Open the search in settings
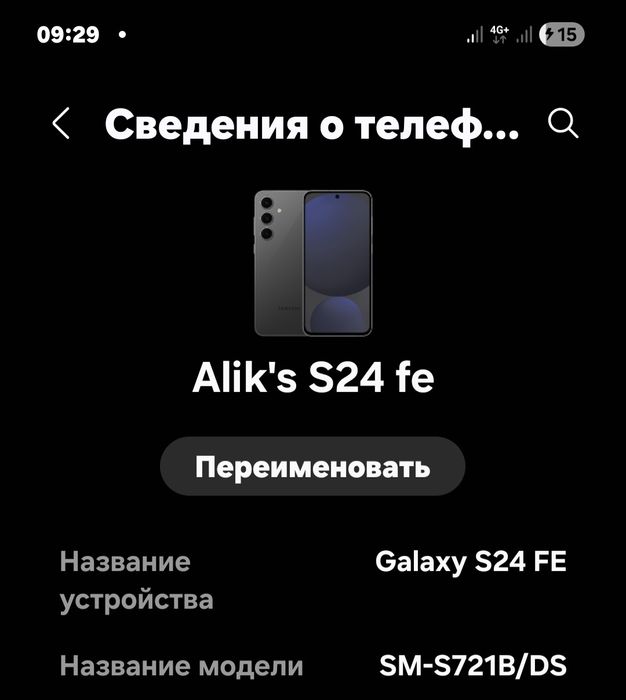 tap(564, 124)
